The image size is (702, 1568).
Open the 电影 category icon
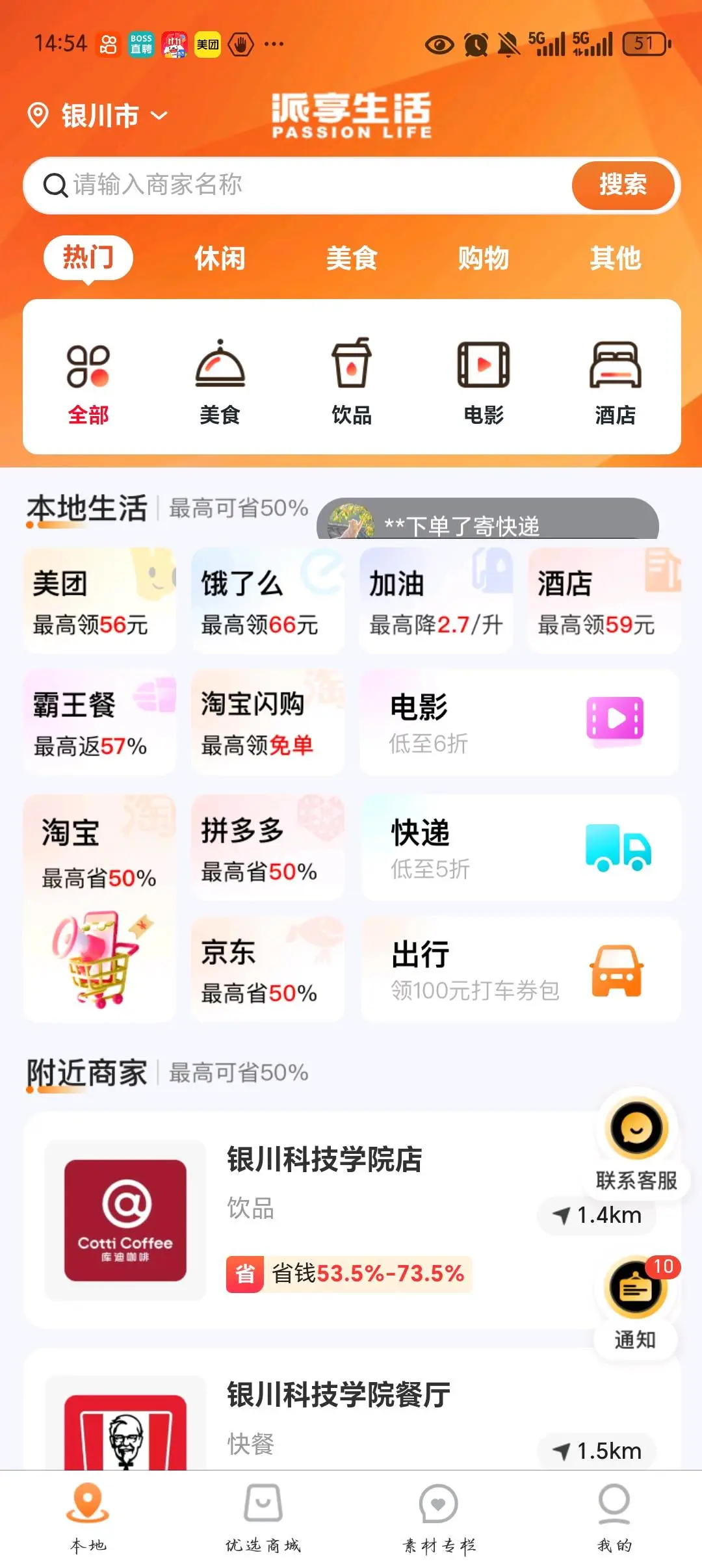click(483, 380)
